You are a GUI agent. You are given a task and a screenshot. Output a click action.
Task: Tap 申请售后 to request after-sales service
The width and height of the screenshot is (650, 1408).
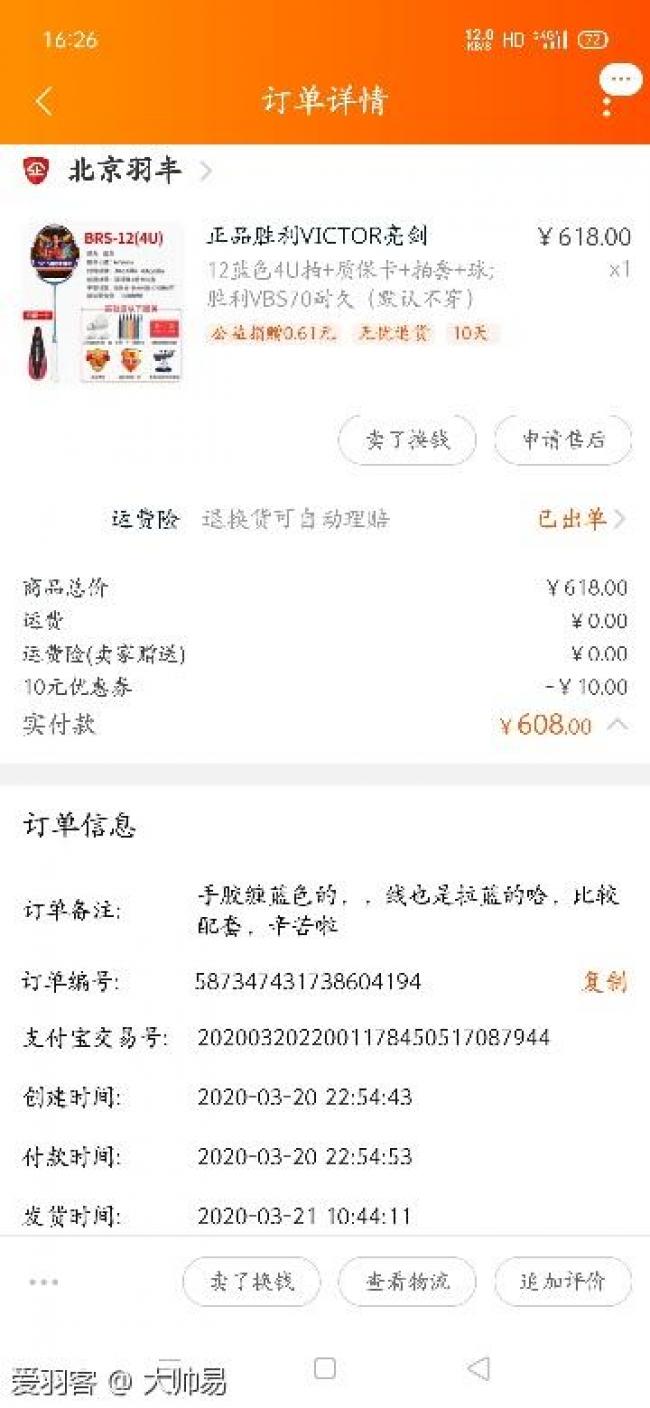tap(563, 440)
